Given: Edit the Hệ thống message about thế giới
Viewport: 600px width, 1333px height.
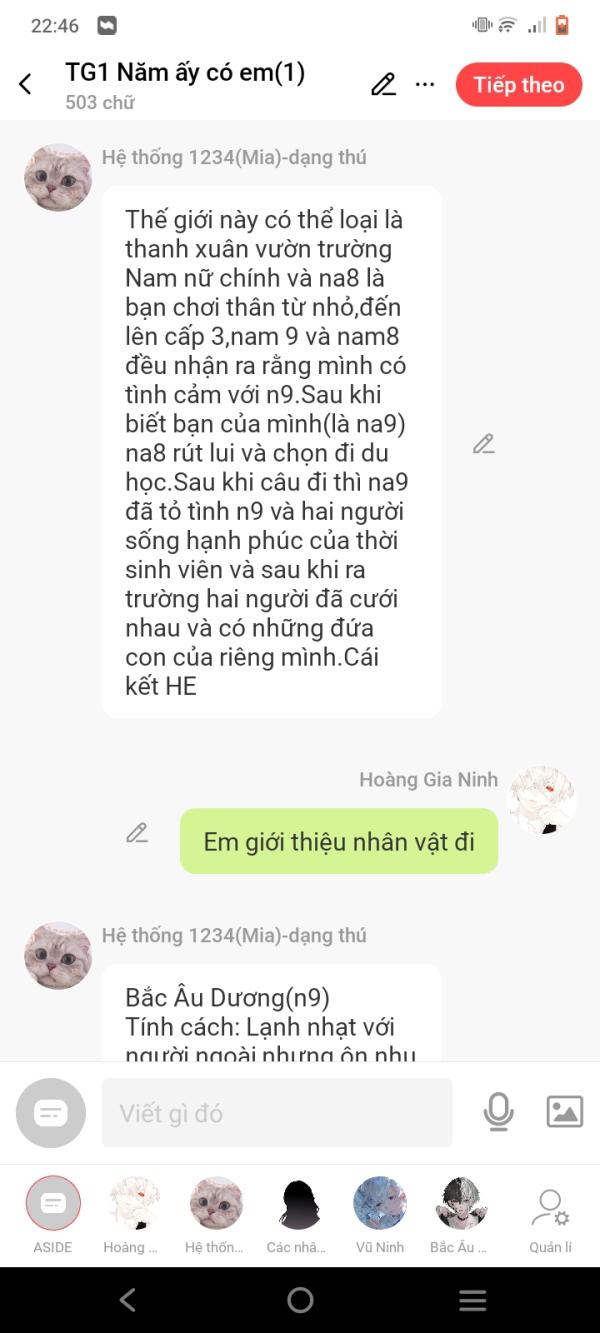Looking at the screenshot, I should coord(484,444).
